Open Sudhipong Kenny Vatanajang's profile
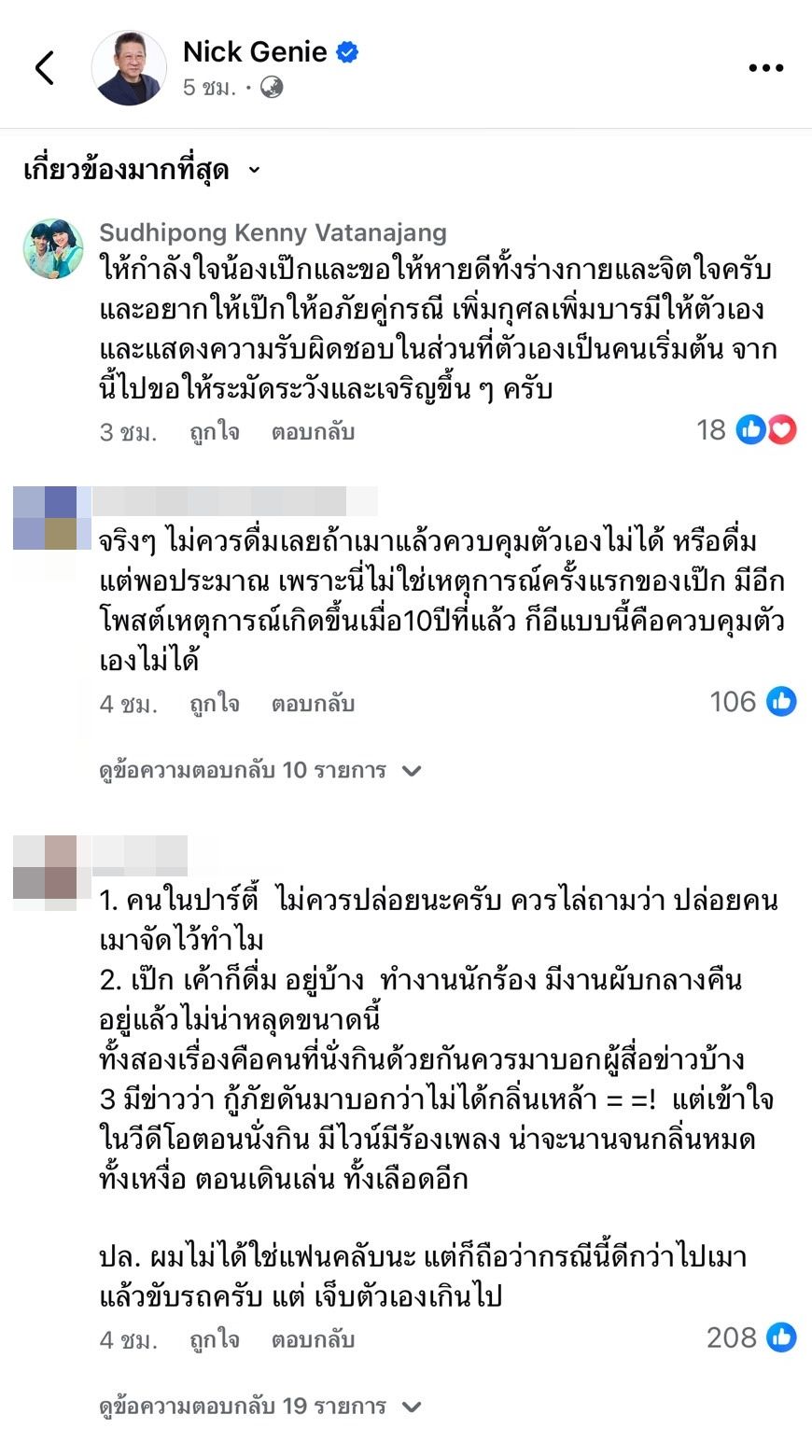812x1456 pixels. [273, 232]
